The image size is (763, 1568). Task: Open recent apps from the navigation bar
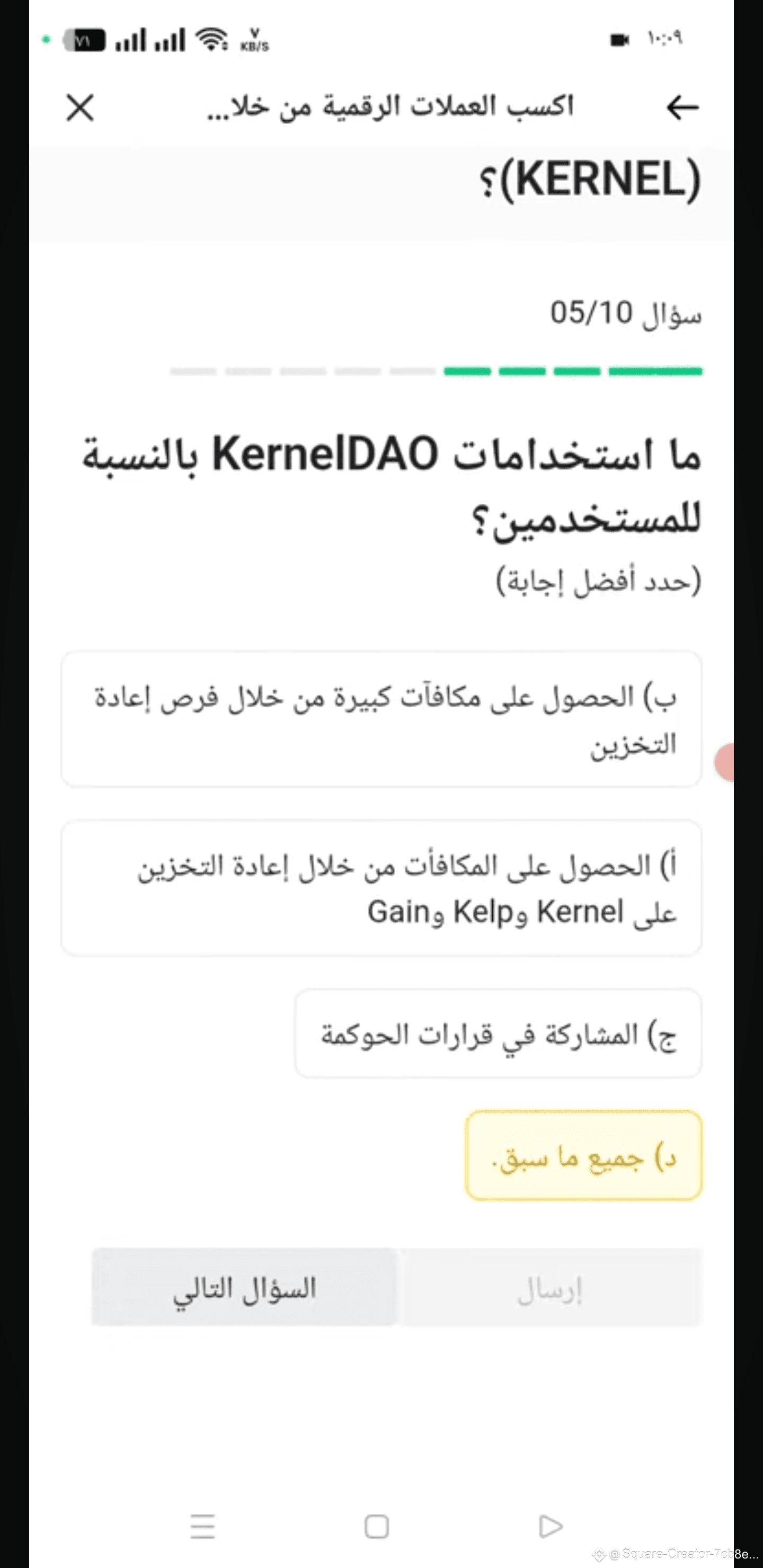pyautogui.click(x=203, y=1527)
